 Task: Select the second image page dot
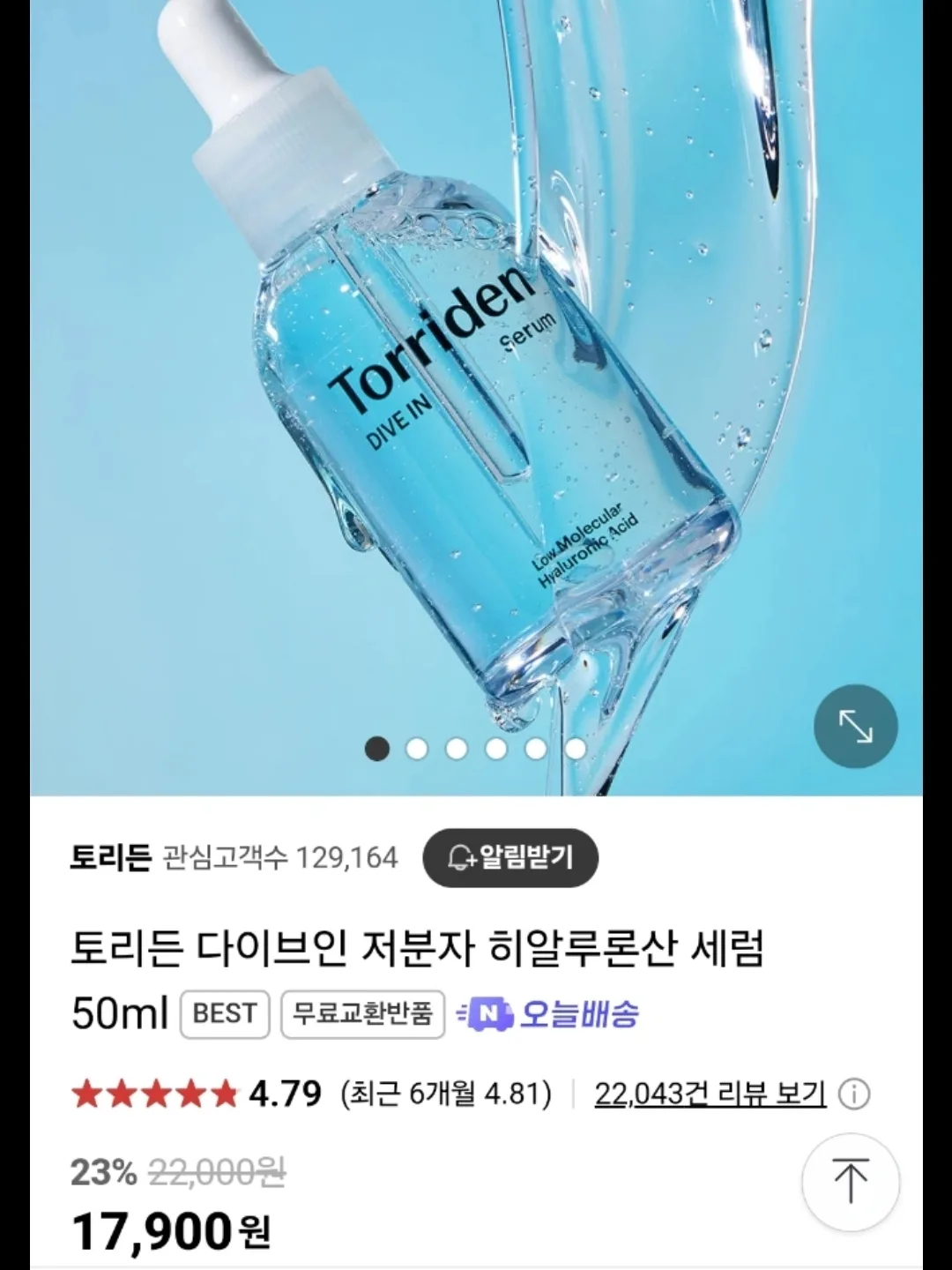[x=417, y=749]
